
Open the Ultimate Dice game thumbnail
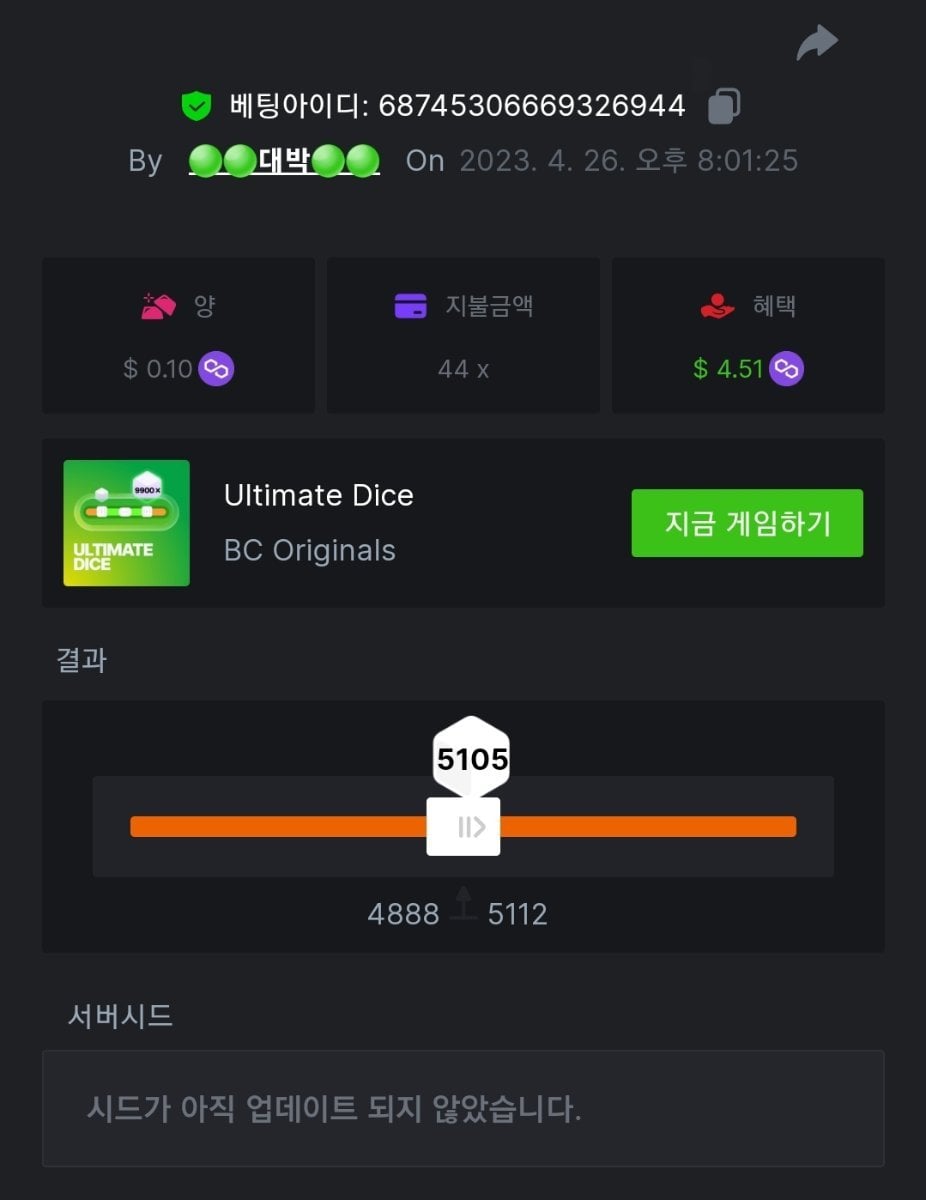[126, 523]
